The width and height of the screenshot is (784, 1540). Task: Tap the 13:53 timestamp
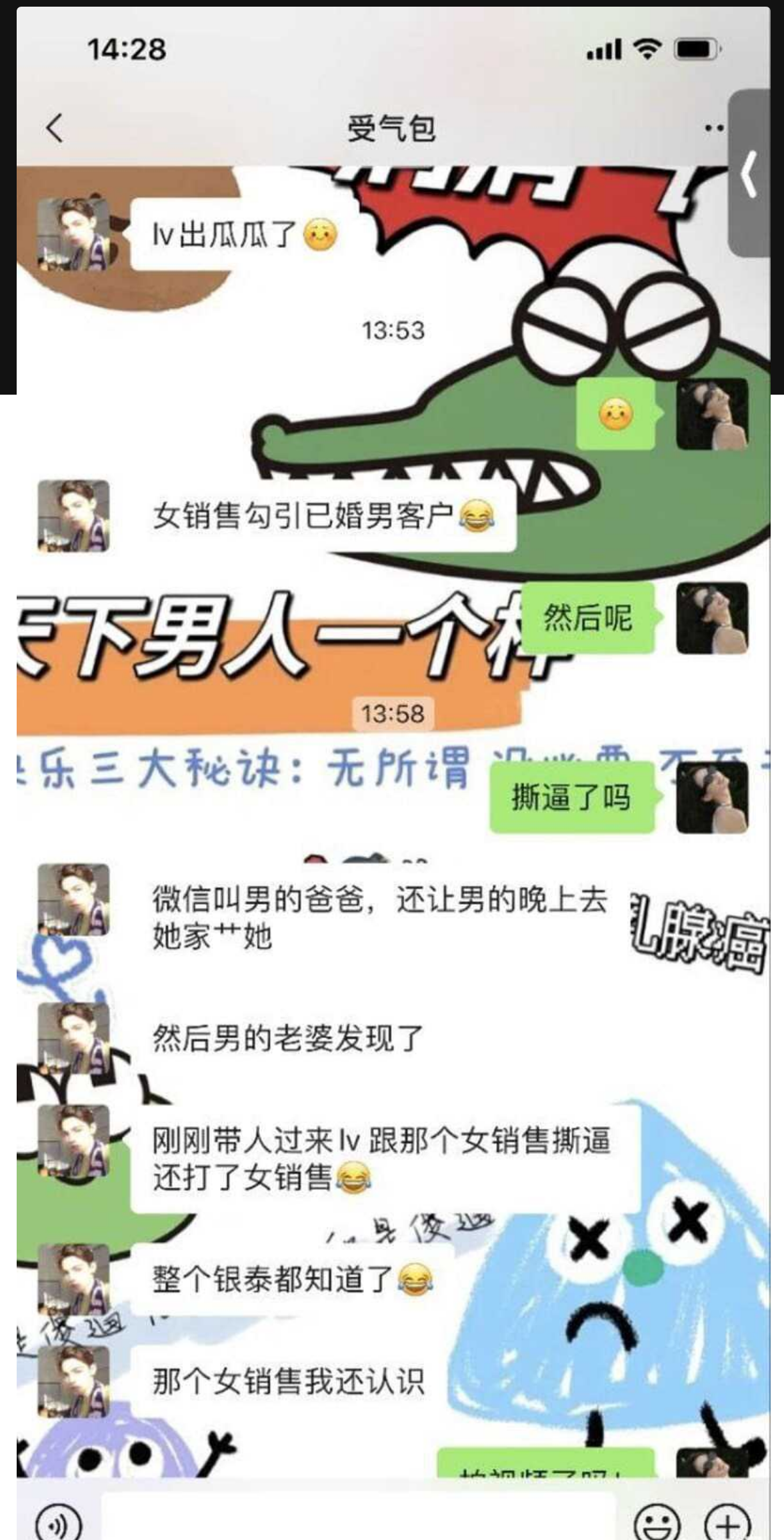pos(396,329)
